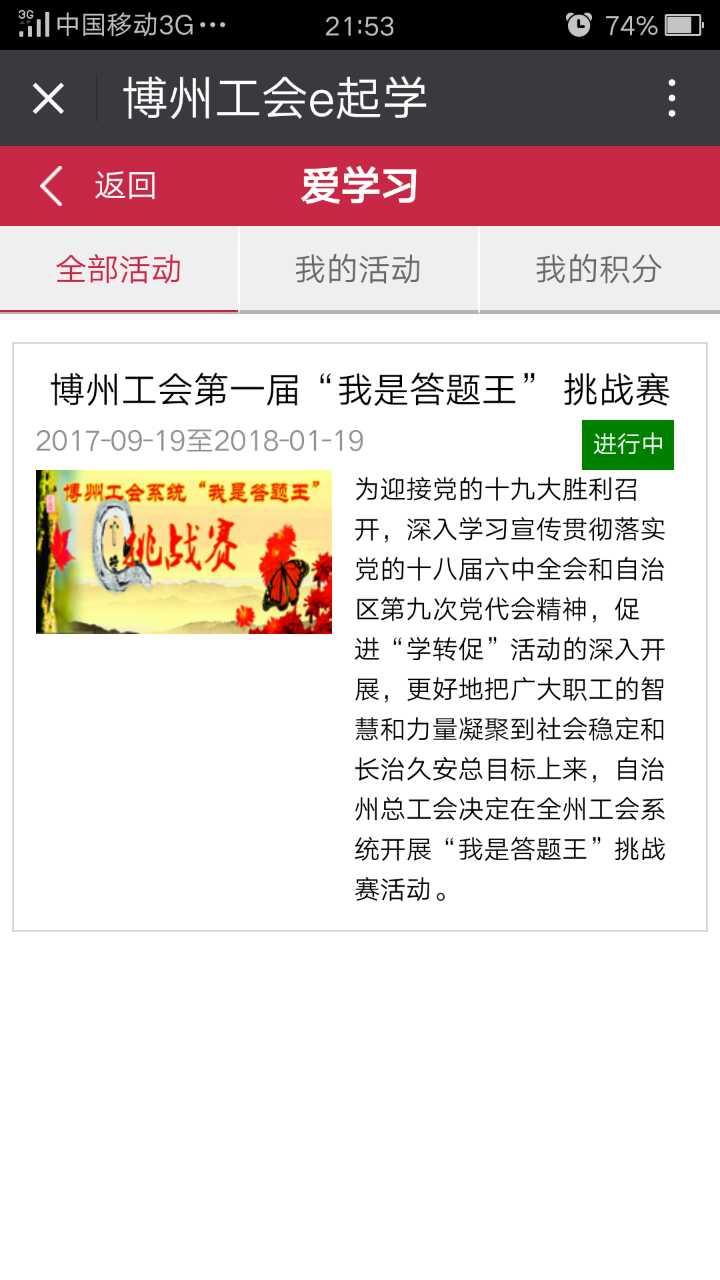Select the 全部活动 tab

pyautogui.click(x=118, y=268)
